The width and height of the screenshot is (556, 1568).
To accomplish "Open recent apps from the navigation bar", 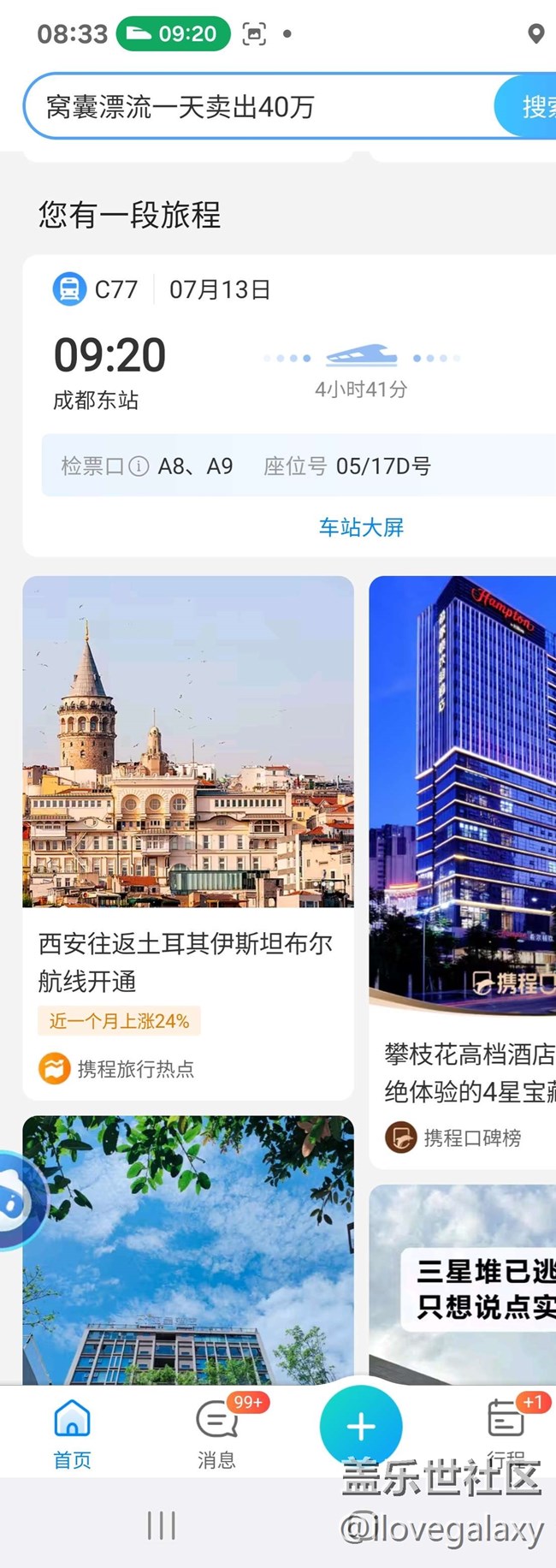I will pyautogui.click(x=161, y=1524).
